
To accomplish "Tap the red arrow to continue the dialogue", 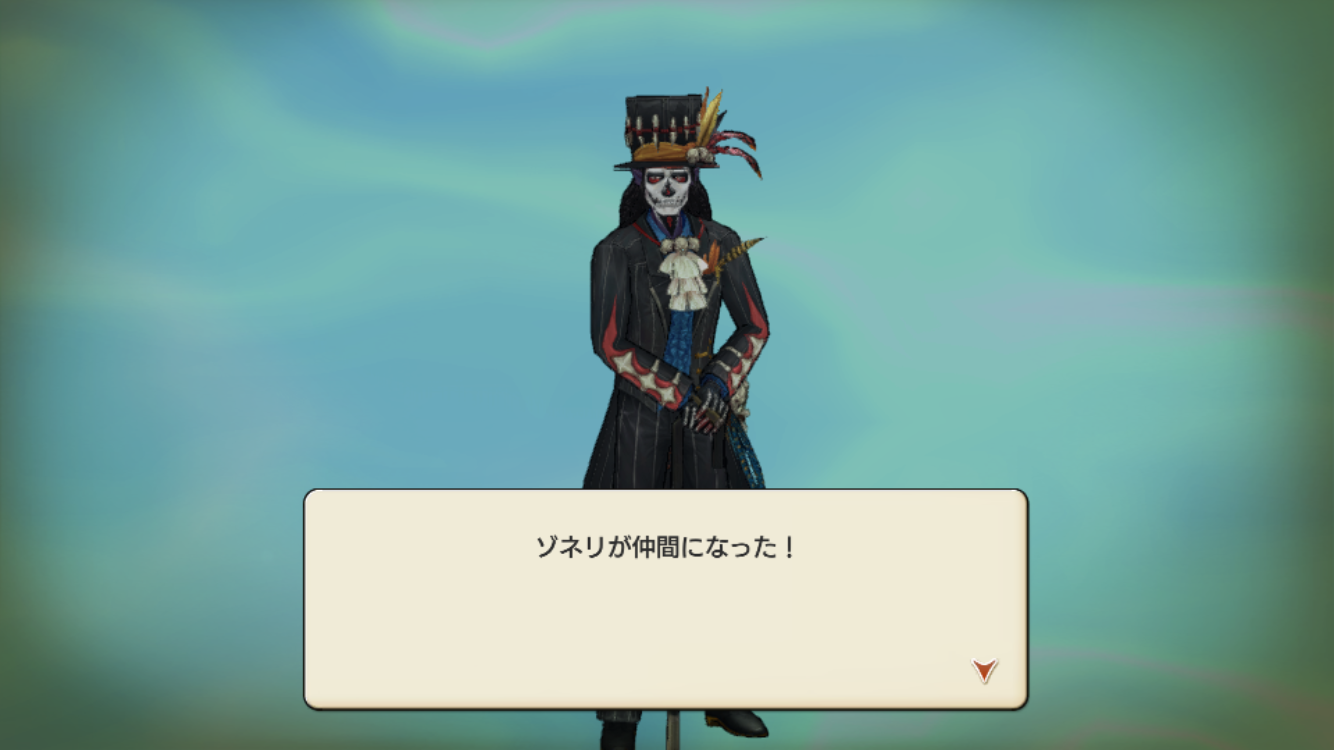I will tap(985, 670).
